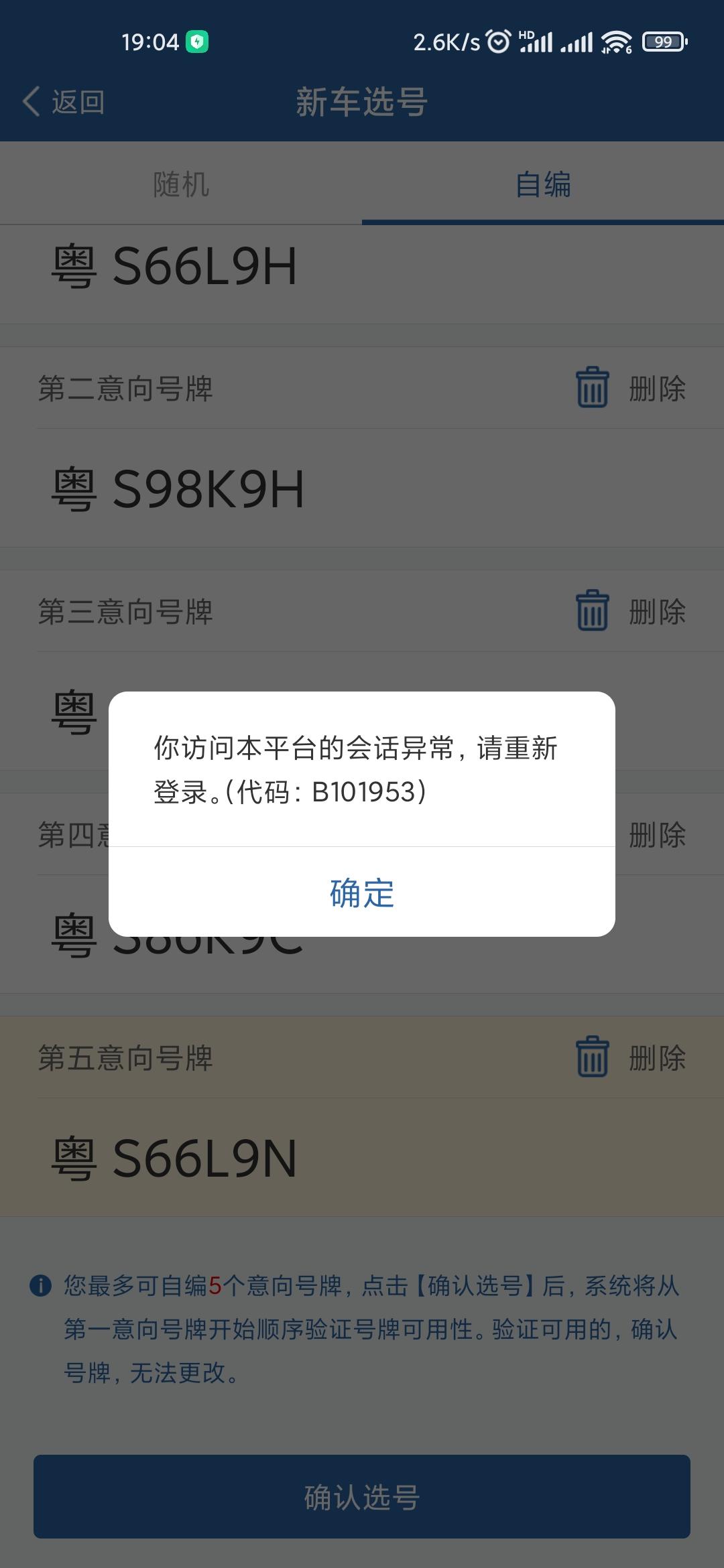Click the alarm clock icon in status bar
The width and height of the screenshot is (724, 1568).
point(497,42)
